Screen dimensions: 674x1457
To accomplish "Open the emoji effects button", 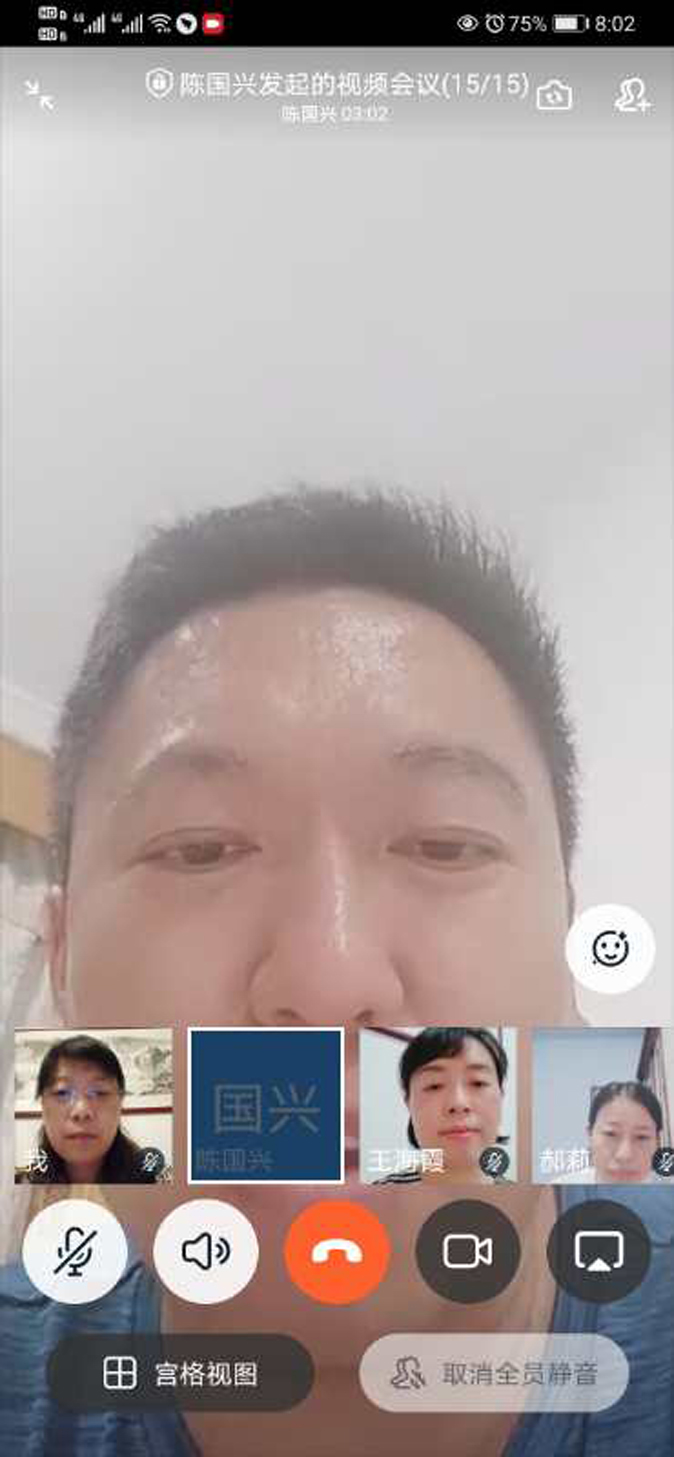I will tap(609, 949).
